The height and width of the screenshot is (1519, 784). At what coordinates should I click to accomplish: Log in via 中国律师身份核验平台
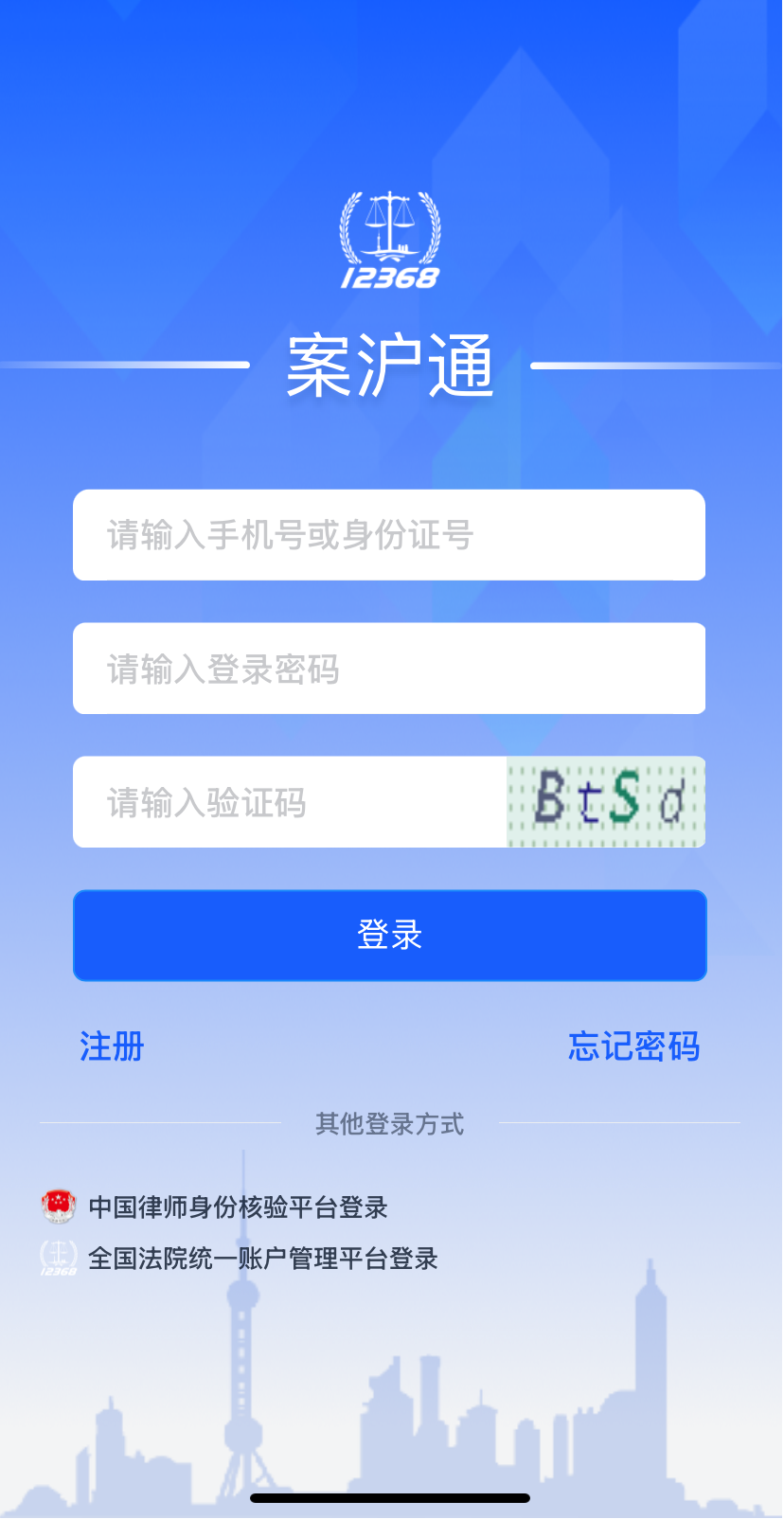(x=237, y=1207)
